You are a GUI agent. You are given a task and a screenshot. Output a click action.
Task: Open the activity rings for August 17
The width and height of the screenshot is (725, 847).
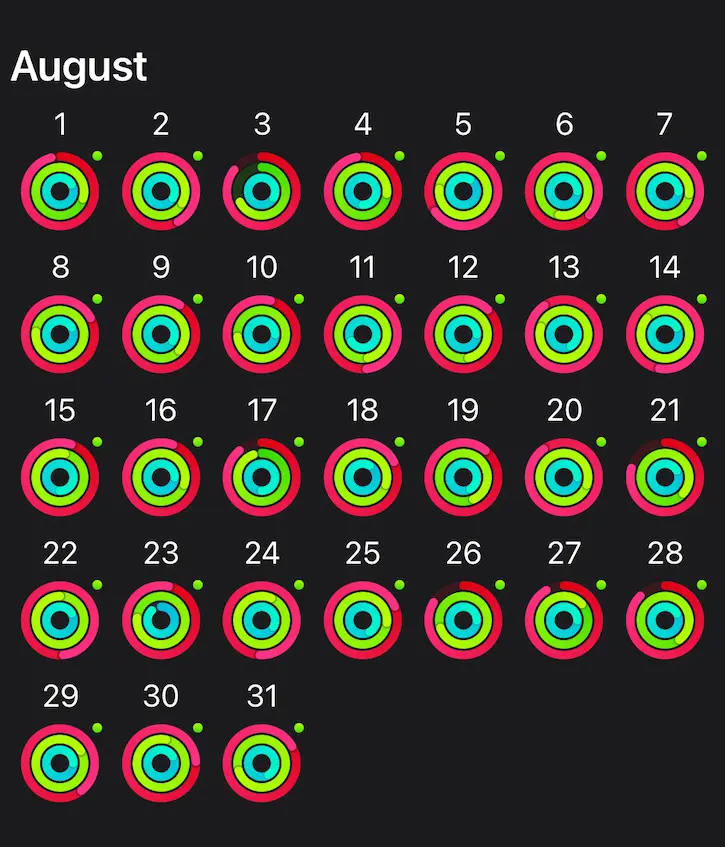tap(261, 477)
